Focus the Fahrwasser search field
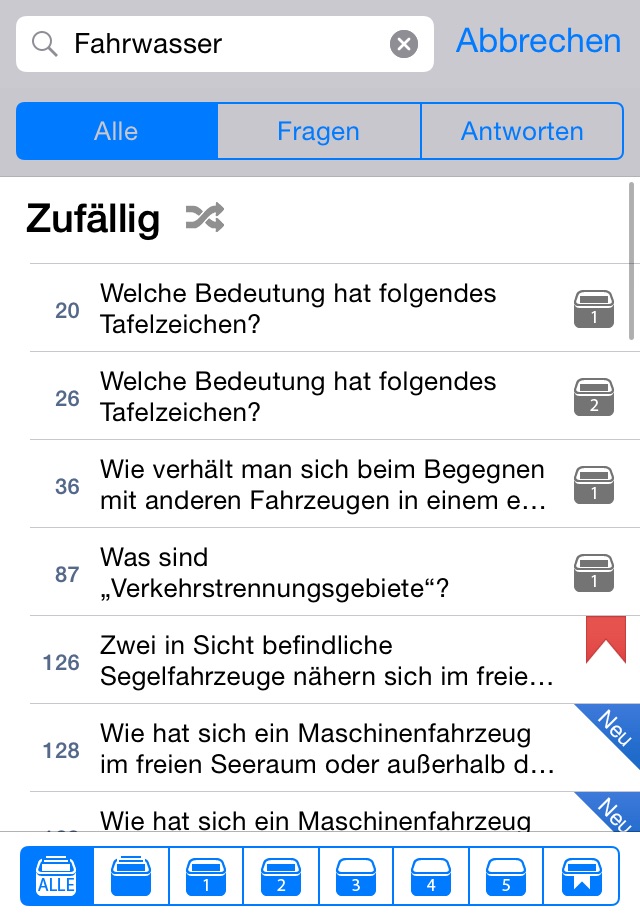The width and height of the screenshot is (640, 920). coord(225,44)
